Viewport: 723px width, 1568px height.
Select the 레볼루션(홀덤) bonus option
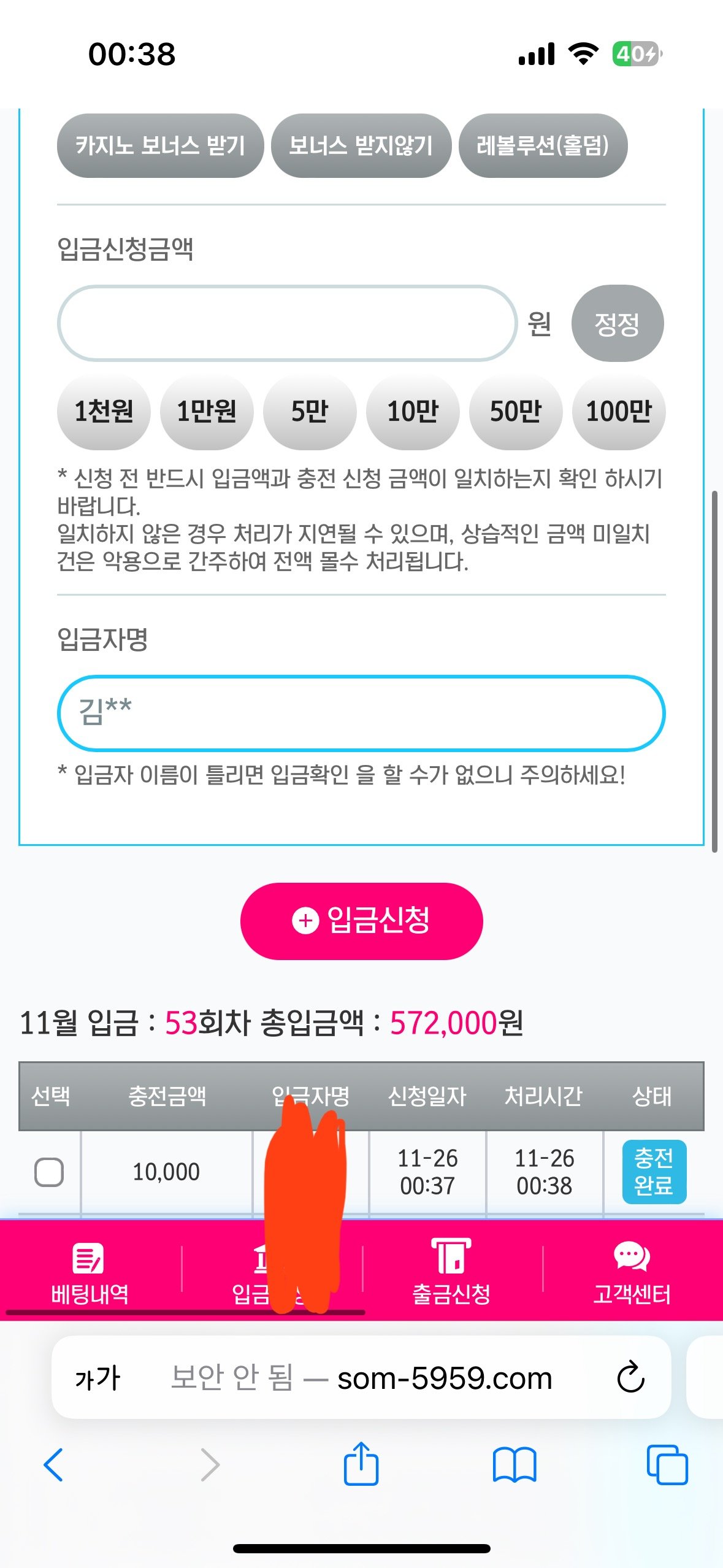pos(543,146)
